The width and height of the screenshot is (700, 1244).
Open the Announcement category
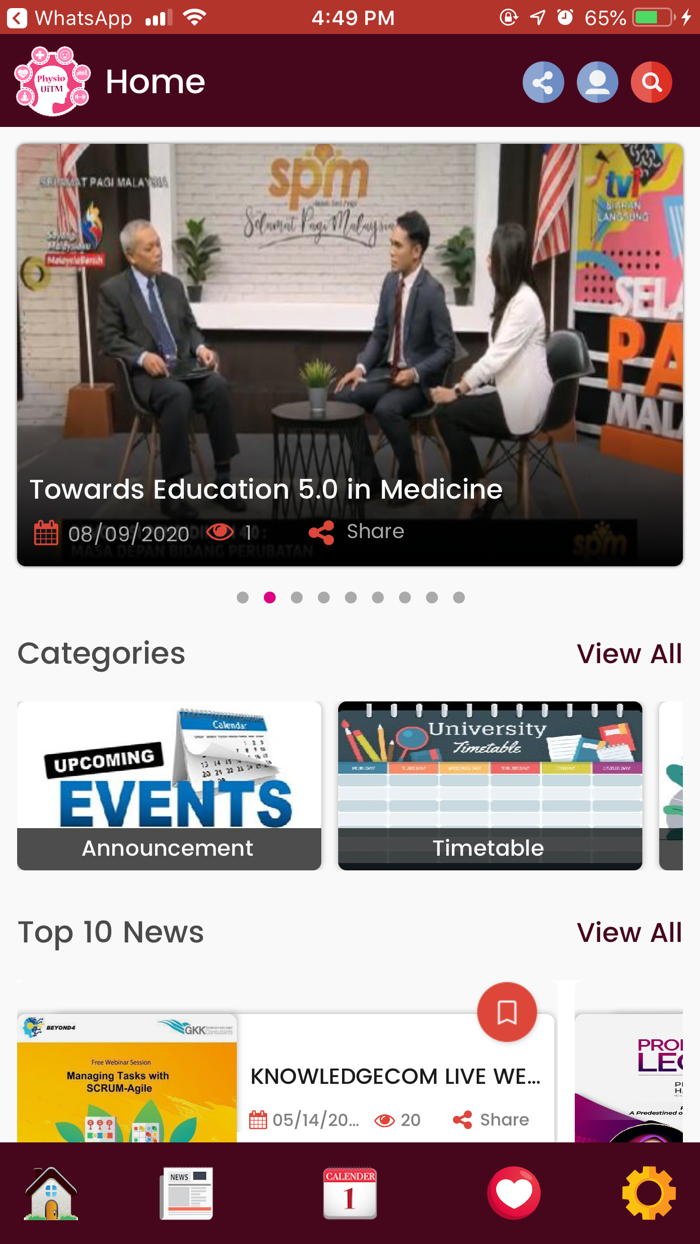click(169, 785)
